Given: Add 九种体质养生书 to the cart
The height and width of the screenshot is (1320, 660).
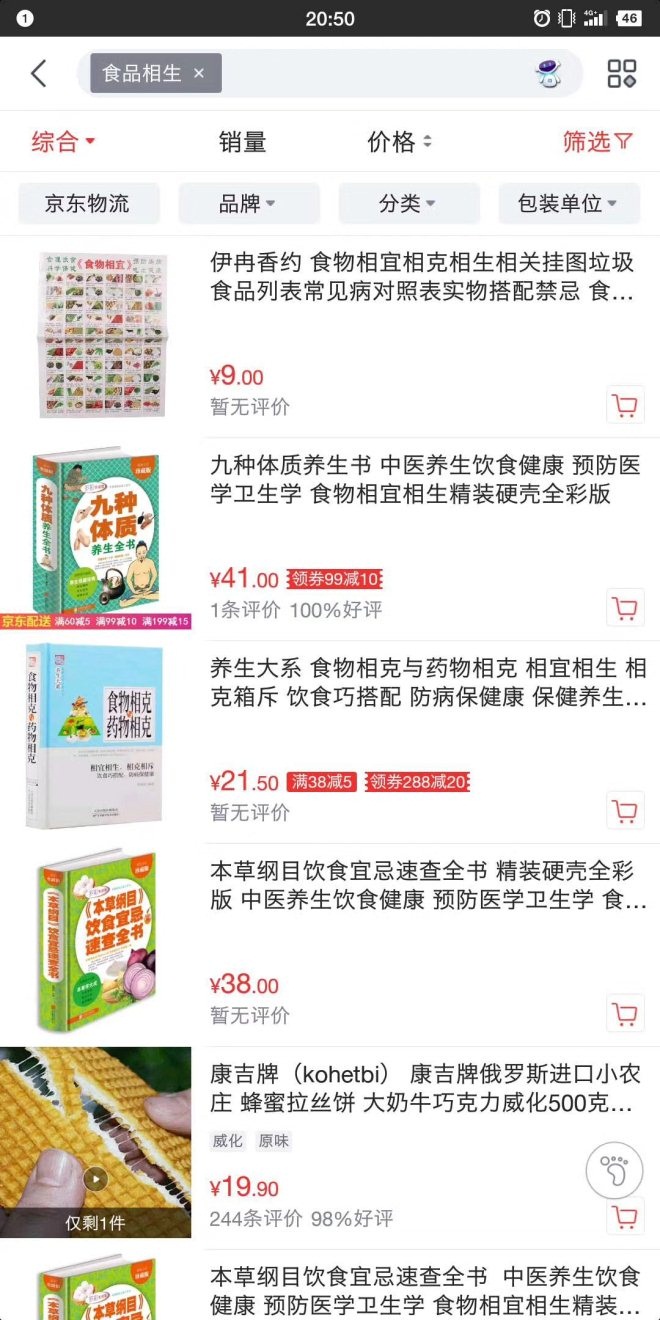Looking at the screenshot, I should [625, 608].
